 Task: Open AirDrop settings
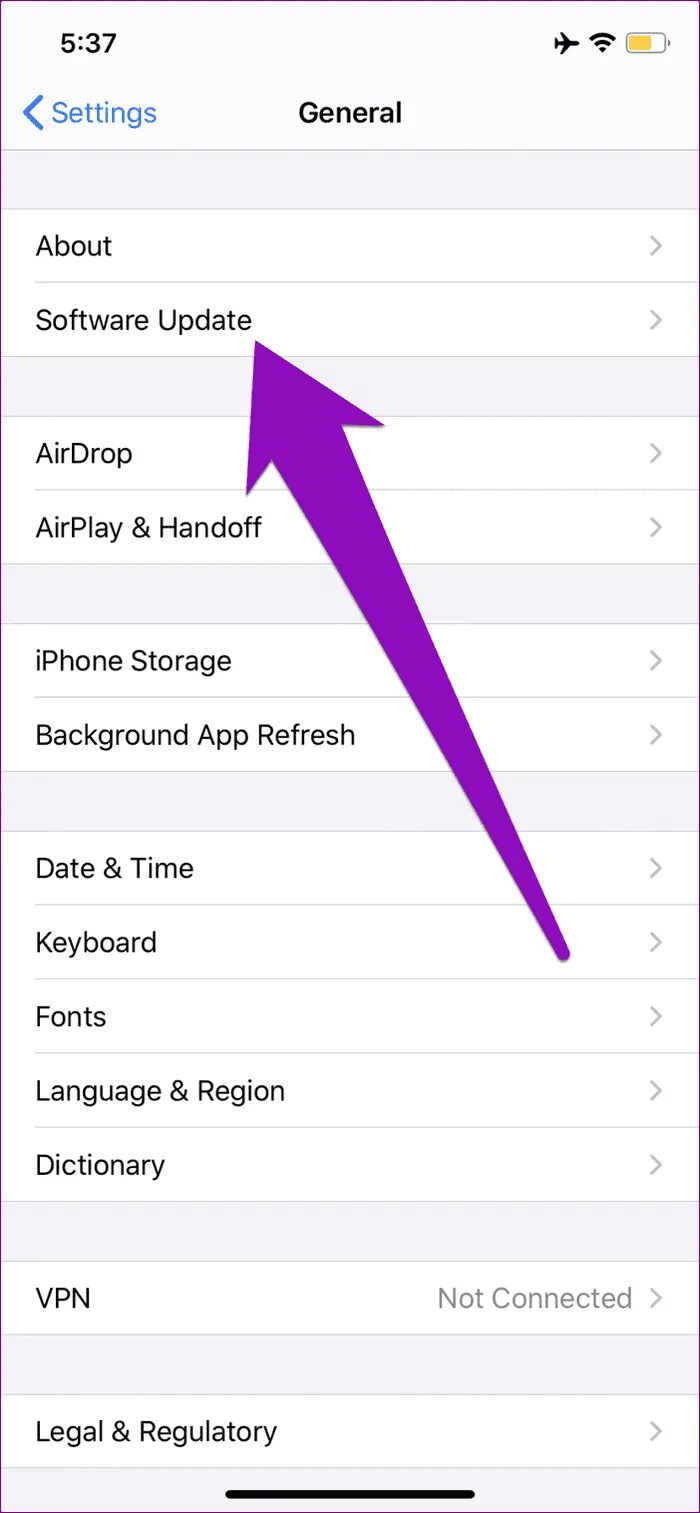350,454
